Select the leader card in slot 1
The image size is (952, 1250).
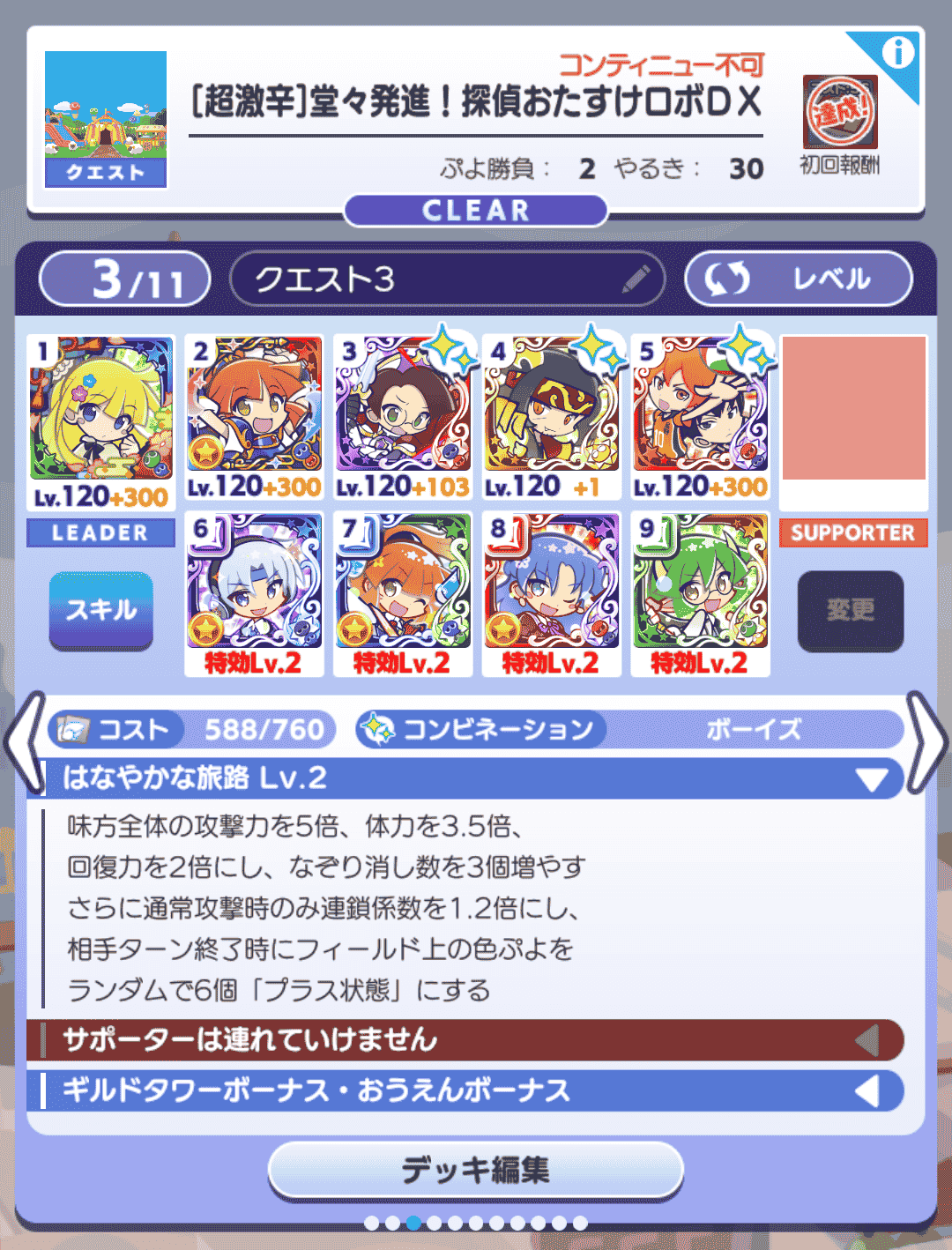coord(100,421)
